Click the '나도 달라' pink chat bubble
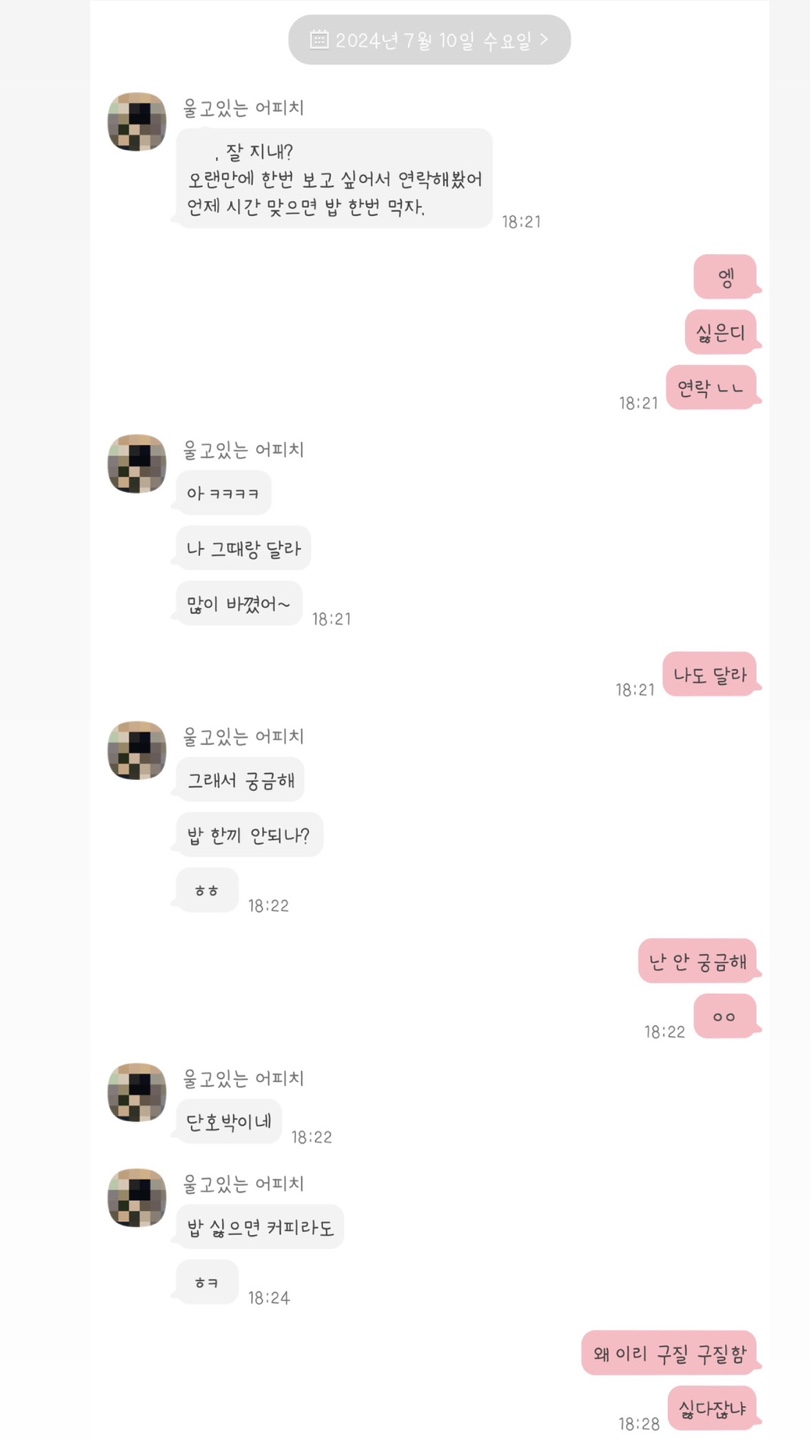 point(711,674)
